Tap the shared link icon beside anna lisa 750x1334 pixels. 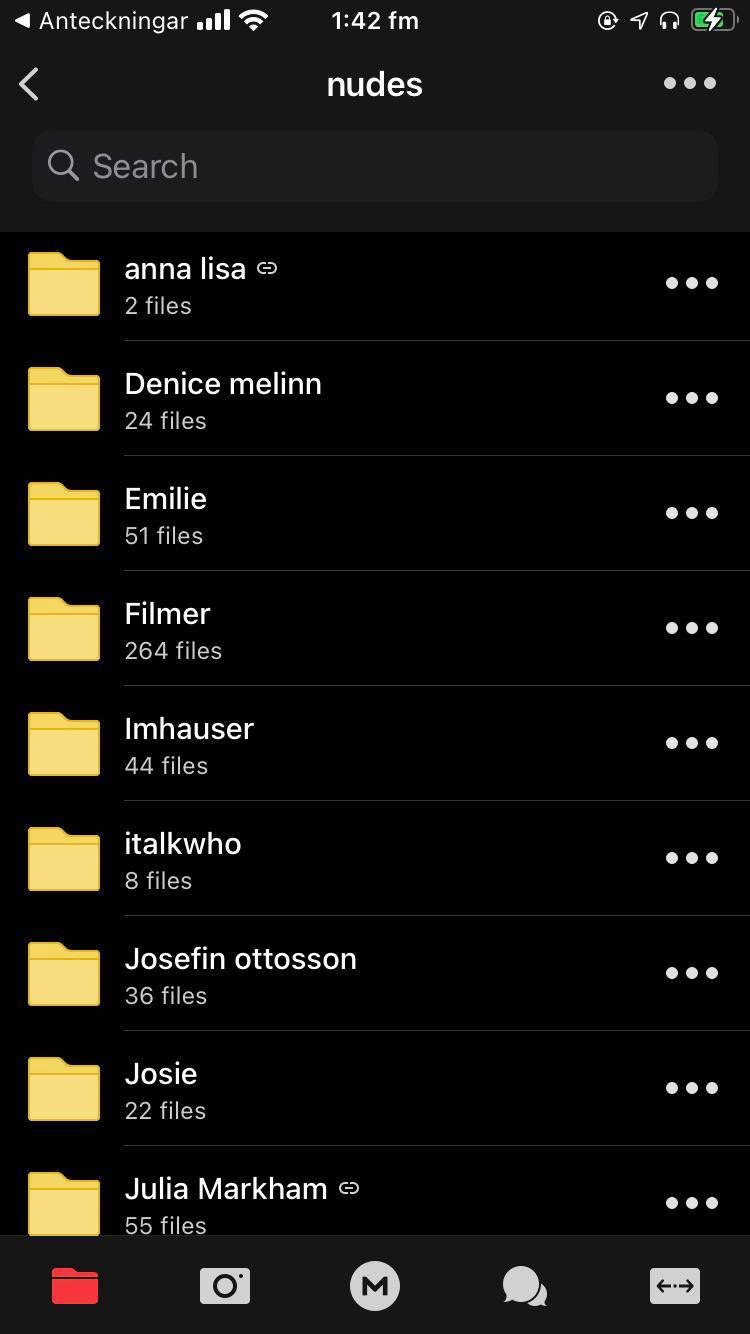[266, 268]
